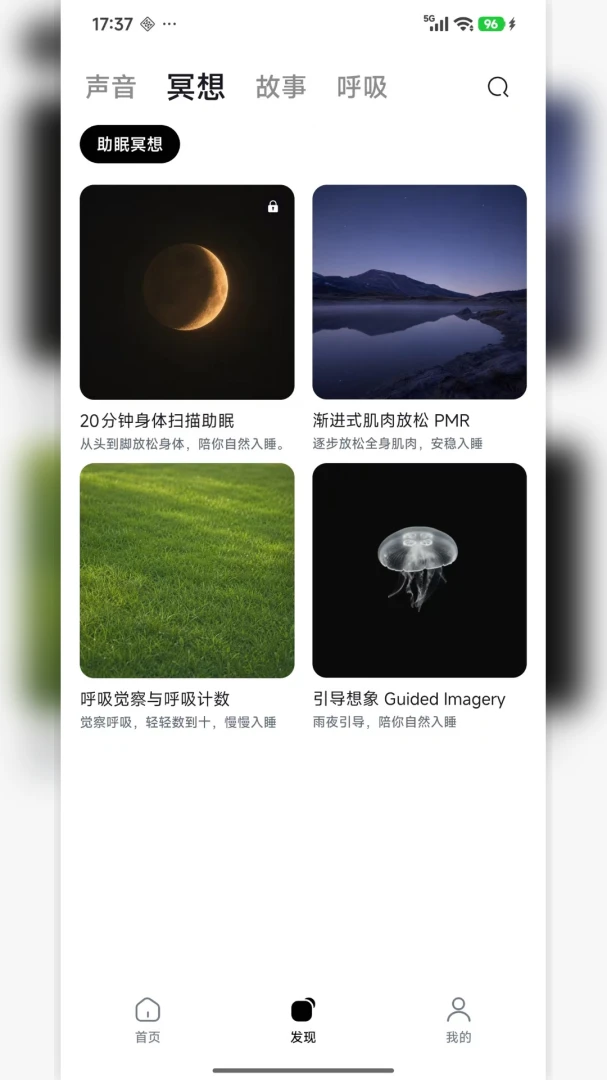Tap the 发现 bottom tab
Viewport: 607px width, 1080px height.
[303, 1020]
